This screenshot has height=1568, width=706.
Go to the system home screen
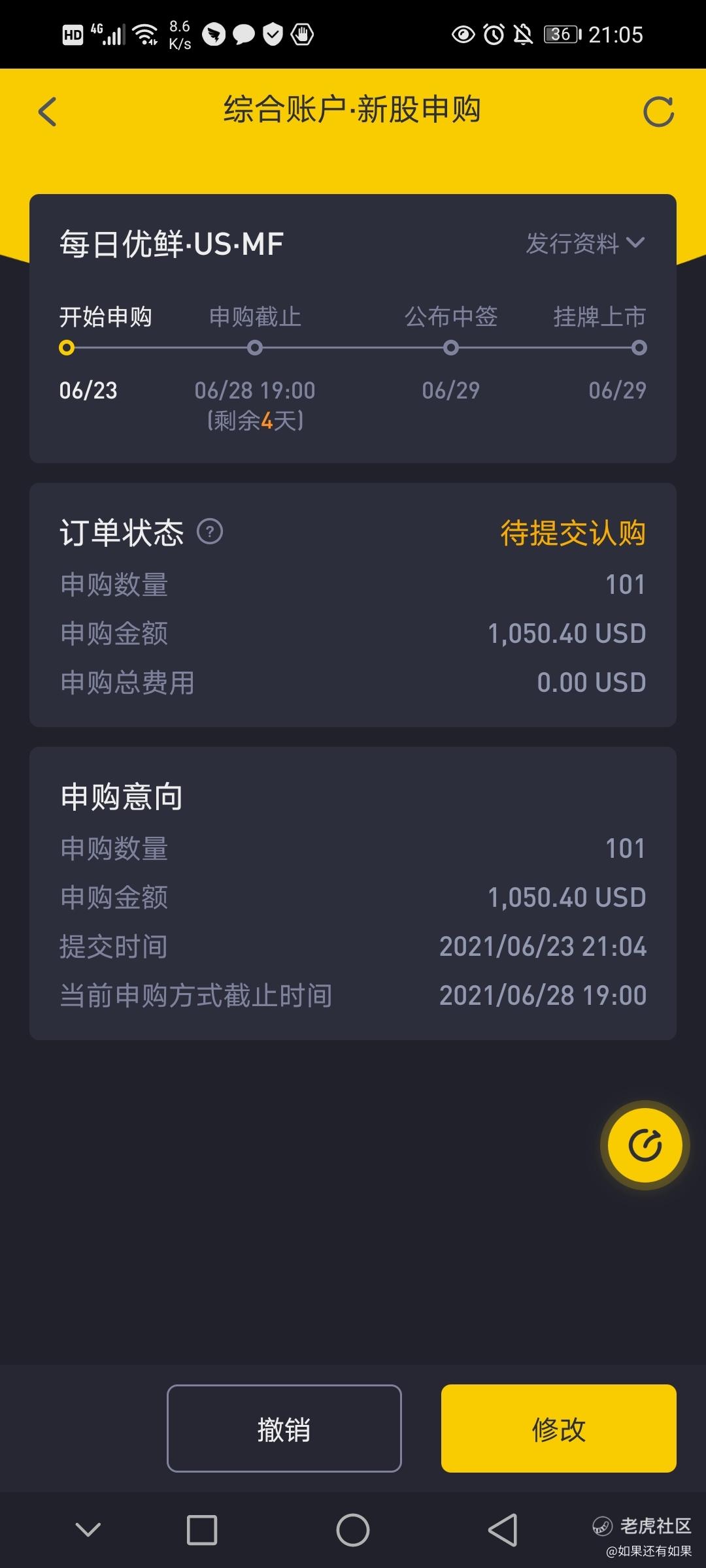pos(352,1530)
